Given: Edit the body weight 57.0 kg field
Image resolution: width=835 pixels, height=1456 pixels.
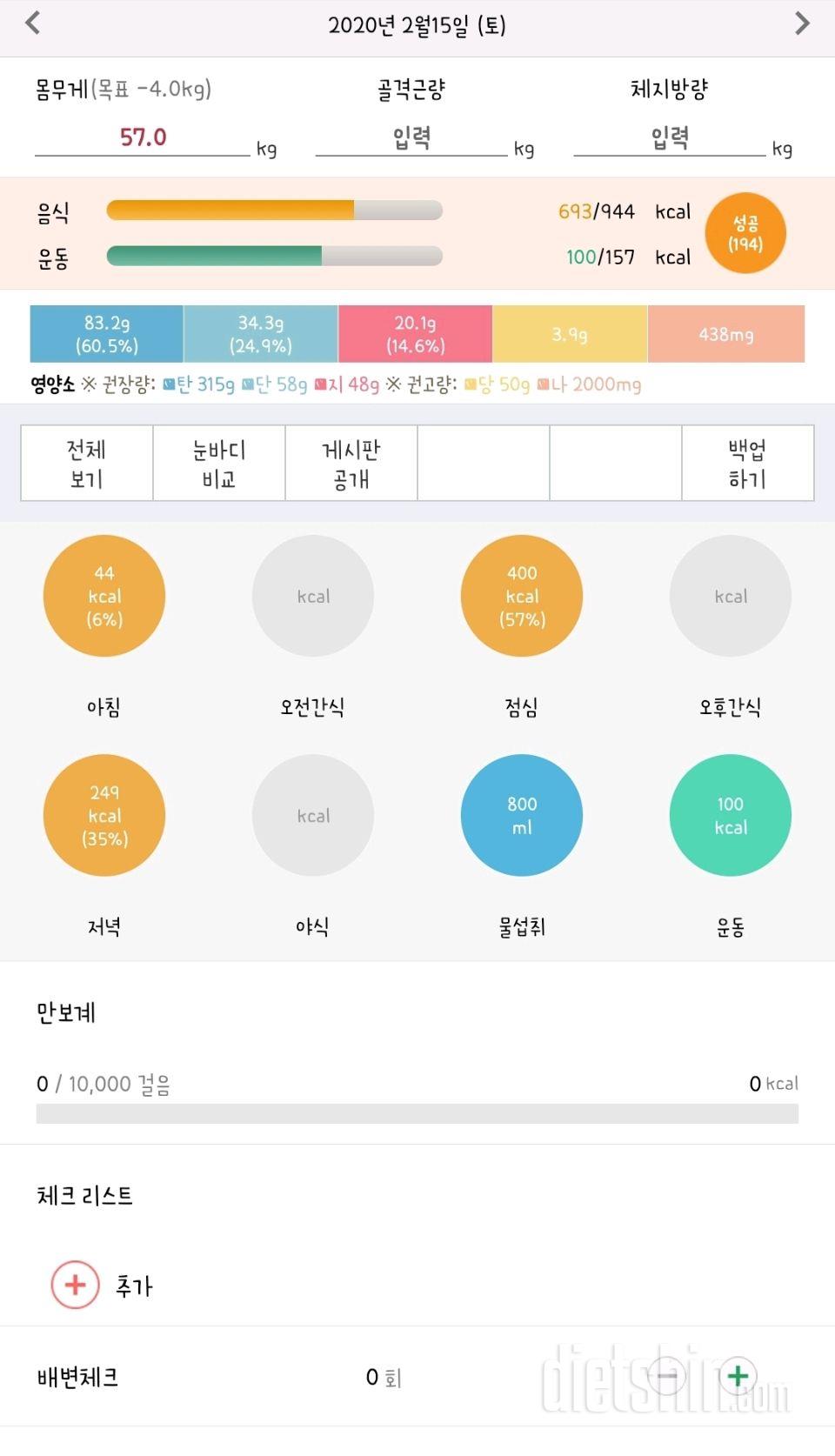Looking at the screenshot, I should click(142, 137).
